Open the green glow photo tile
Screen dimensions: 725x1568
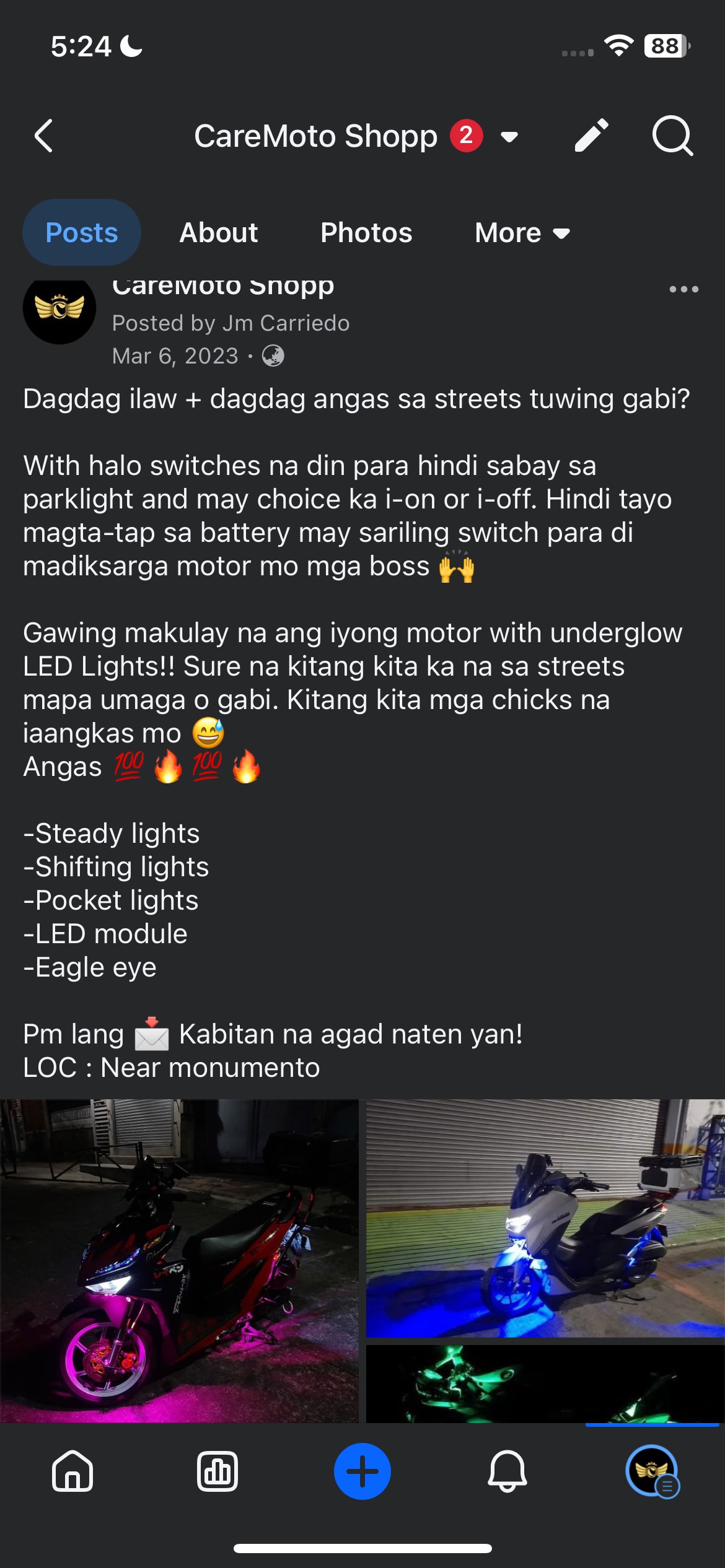click(545, 1383)
